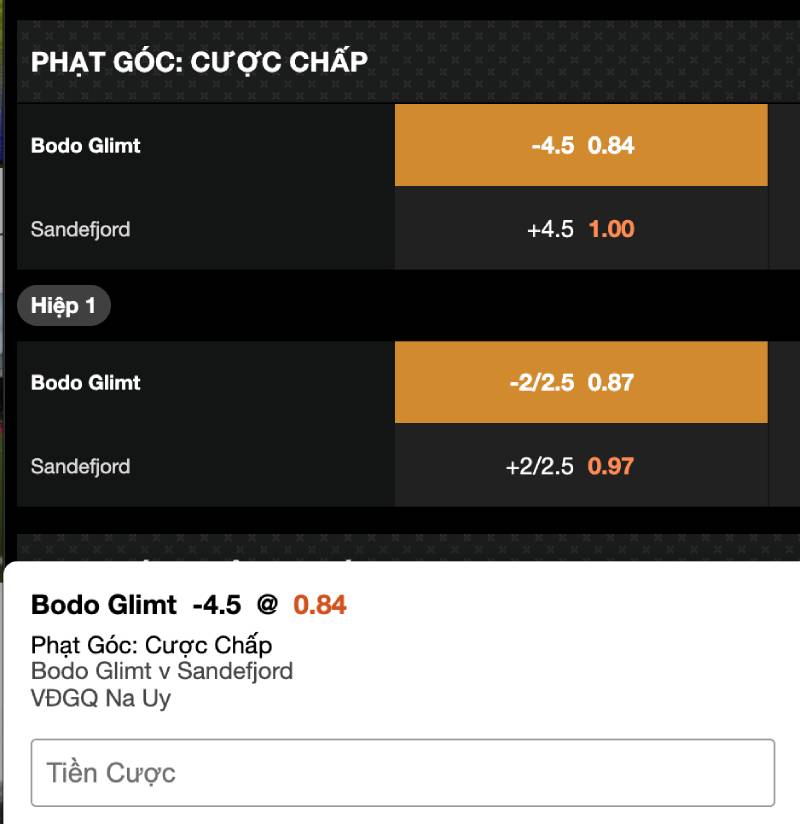The width and height of the screenshot is (800, 824).
Task: Toggle the Bodo Glimt -2/2.5 selection on
Action: point(581,382)
